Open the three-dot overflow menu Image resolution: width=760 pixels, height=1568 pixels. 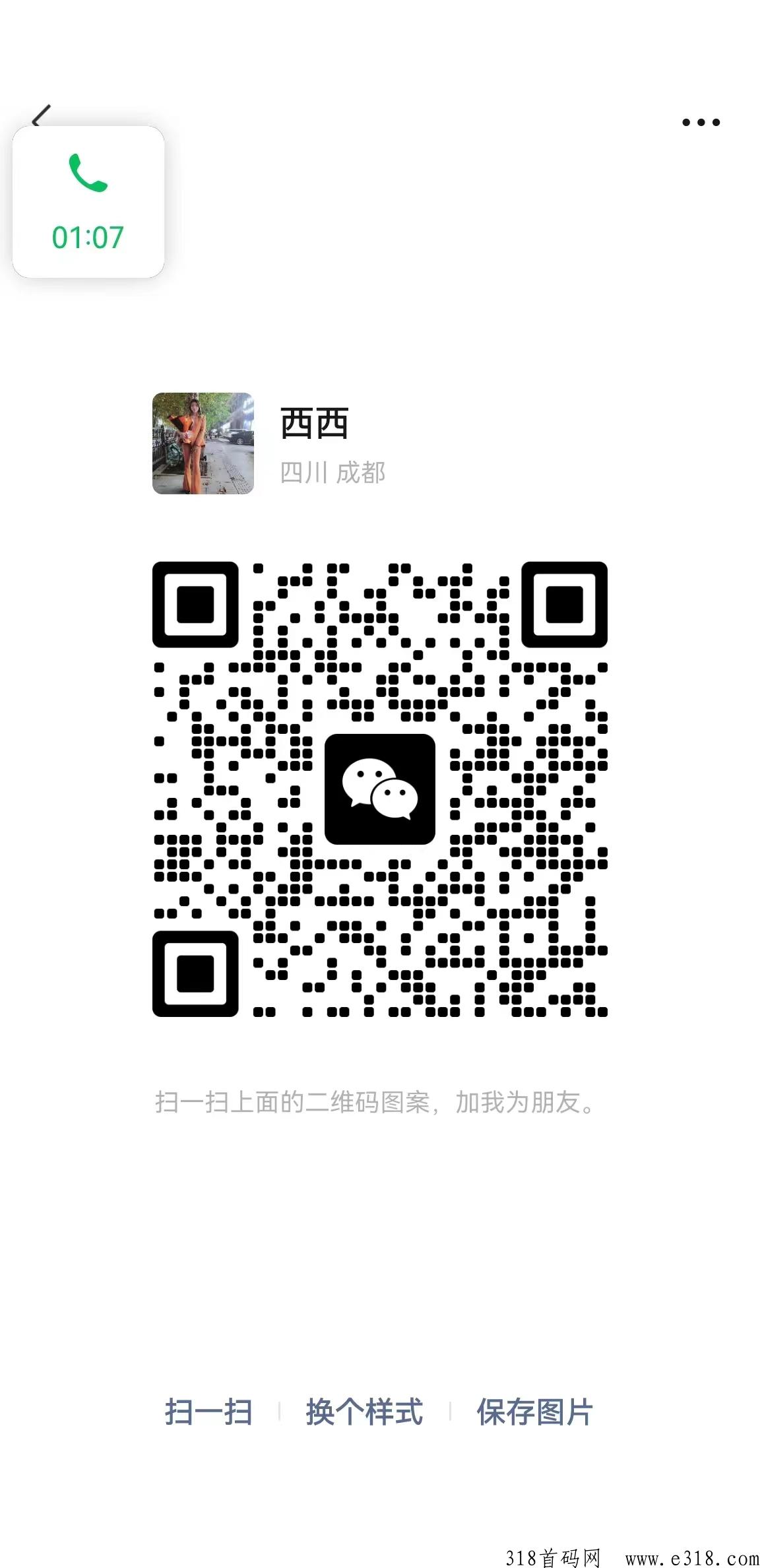point(701,122)
